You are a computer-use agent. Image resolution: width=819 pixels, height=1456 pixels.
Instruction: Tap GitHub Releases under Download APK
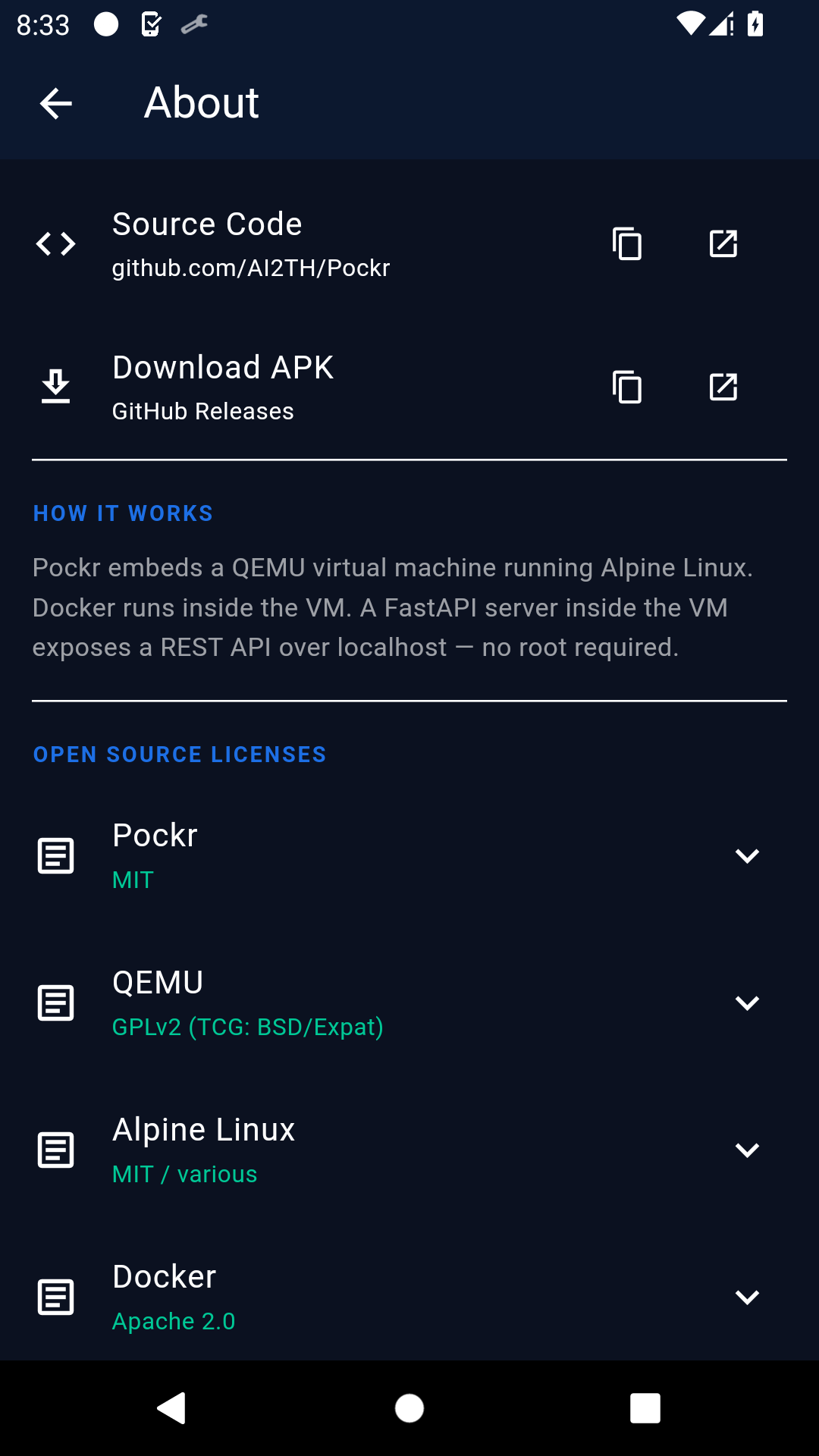point(202,411)
